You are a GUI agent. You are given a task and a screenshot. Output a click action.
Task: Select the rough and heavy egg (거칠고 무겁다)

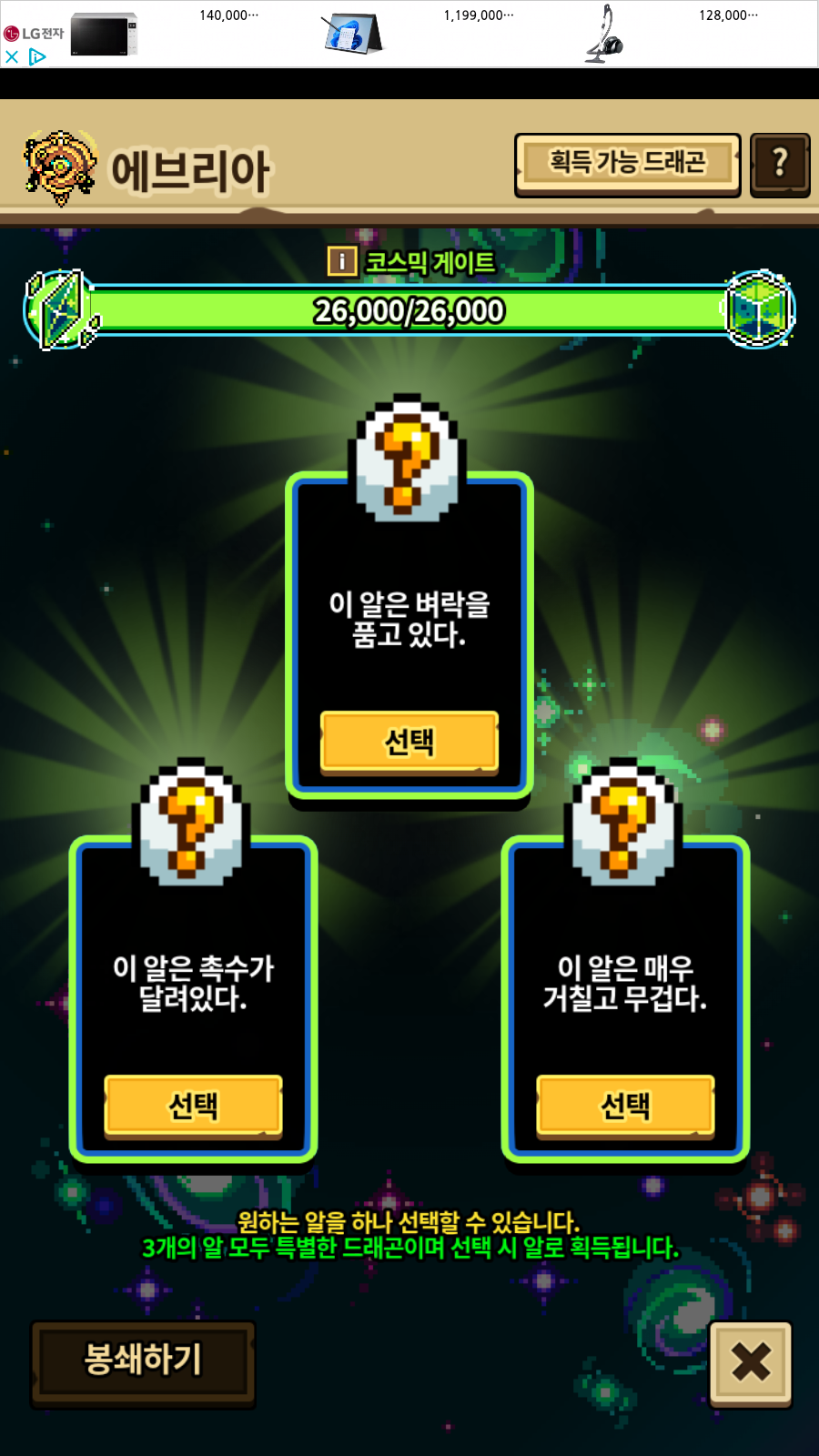coord(625,1105)
